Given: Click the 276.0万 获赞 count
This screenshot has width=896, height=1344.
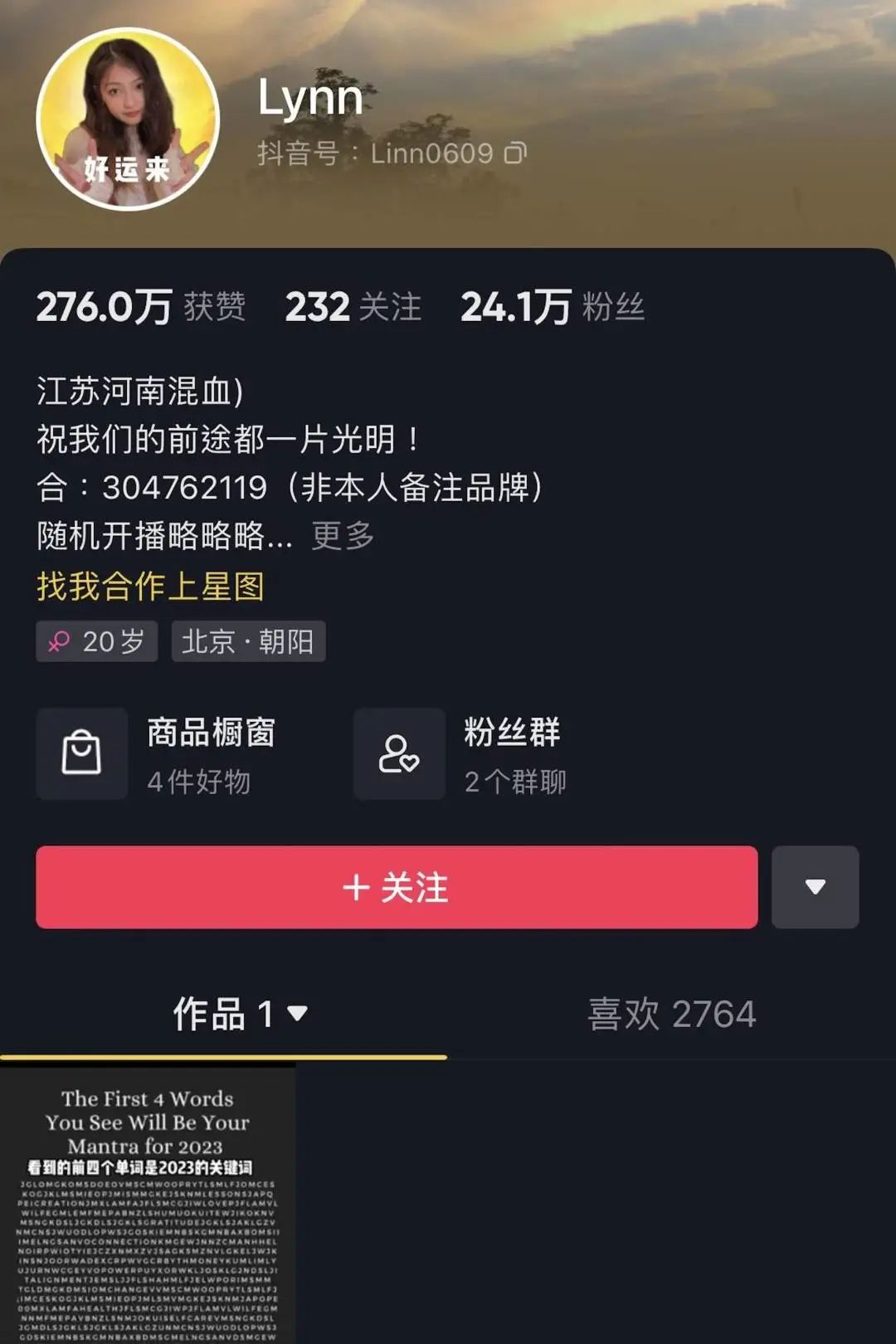Looking at the screenshot, I should [x=139, y=308].
